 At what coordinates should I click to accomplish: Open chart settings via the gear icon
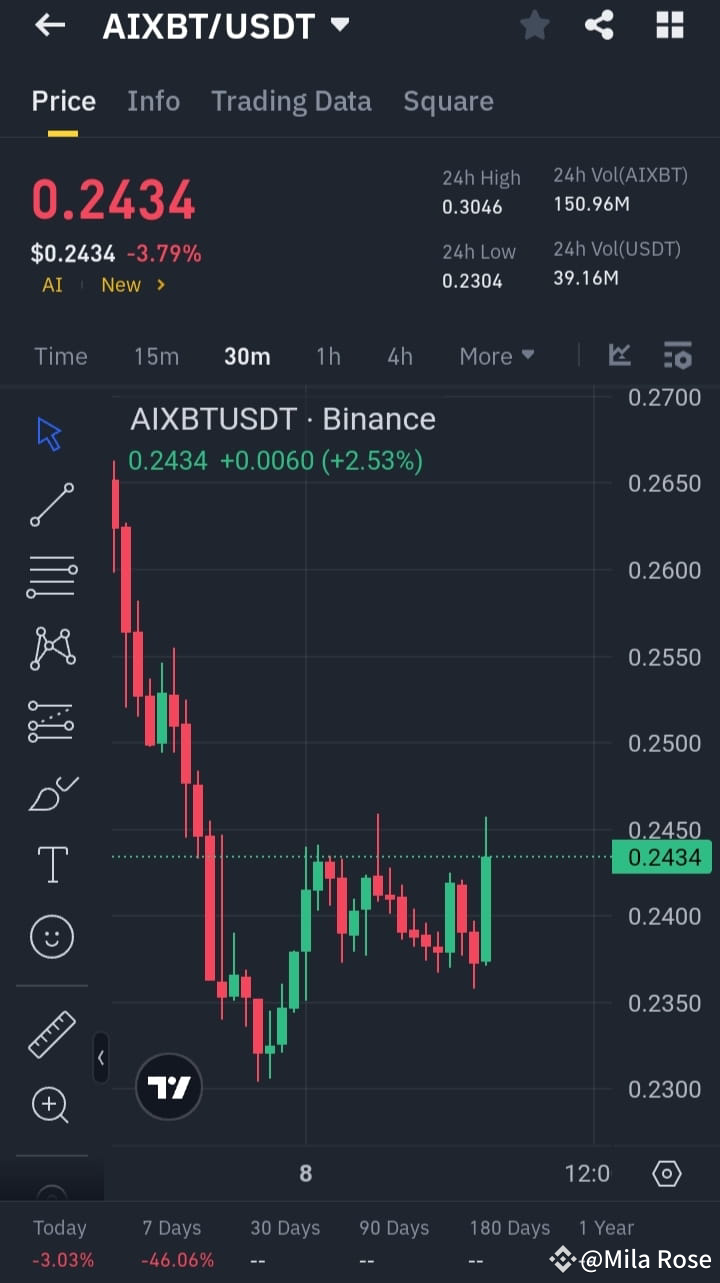679,355
